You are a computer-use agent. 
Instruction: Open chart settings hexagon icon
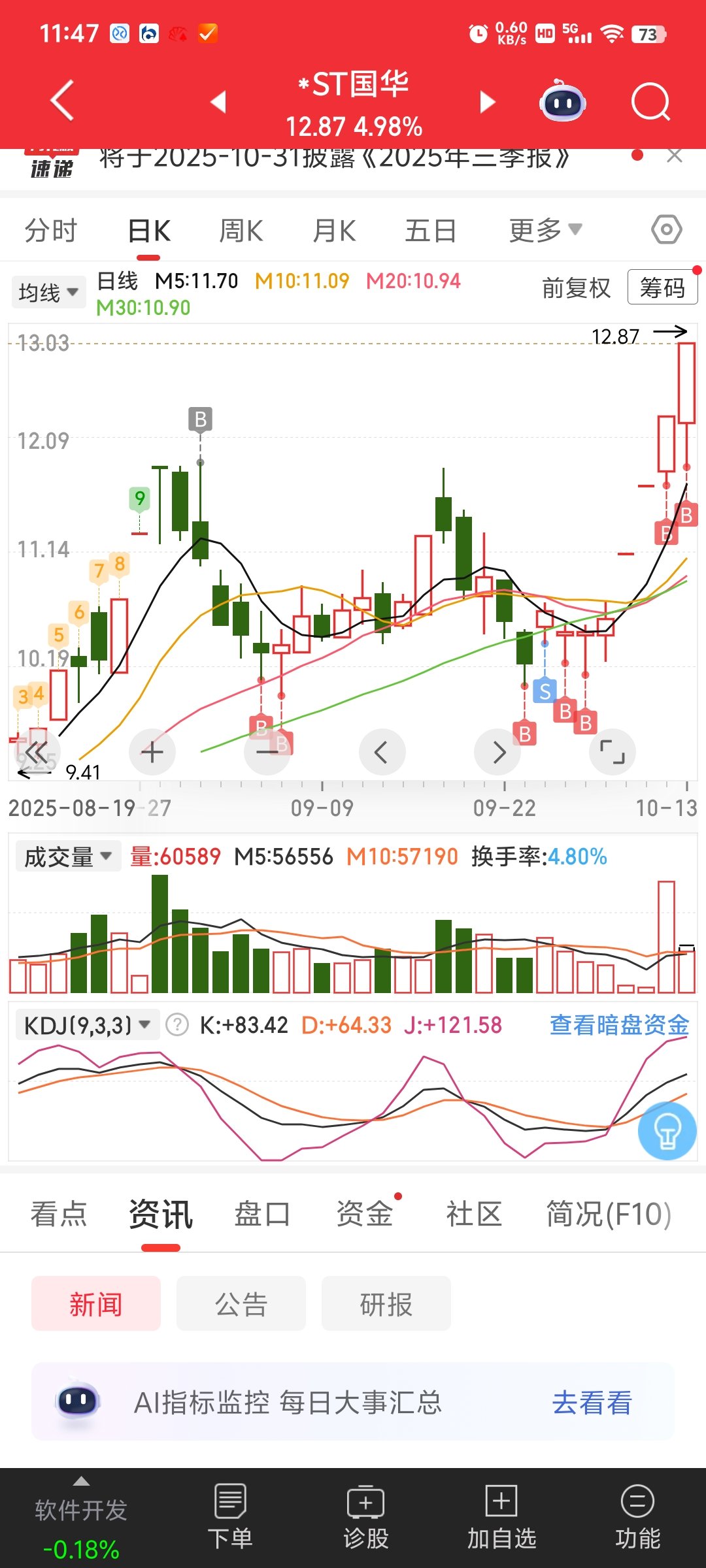(x=666, y=230)
